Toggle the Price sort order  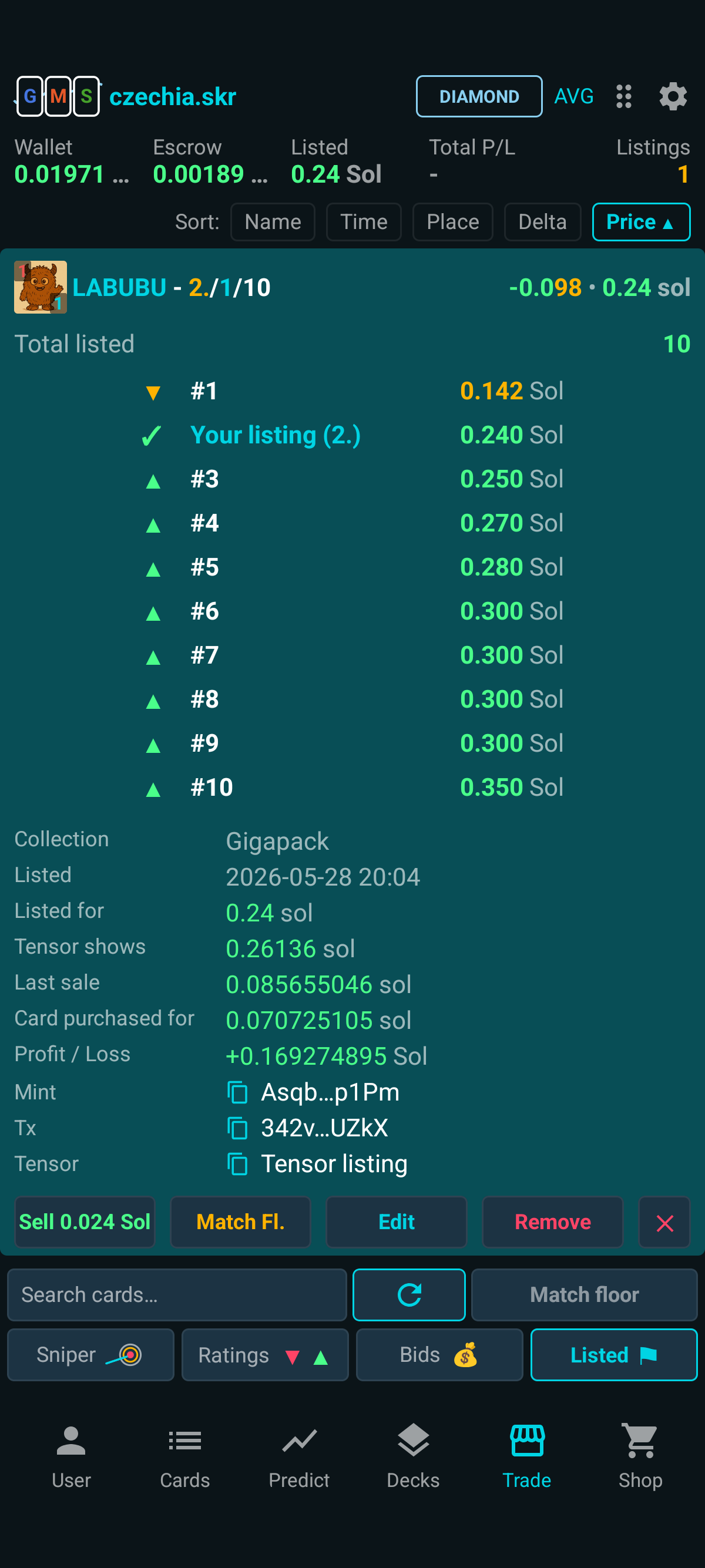click(641, 222)
